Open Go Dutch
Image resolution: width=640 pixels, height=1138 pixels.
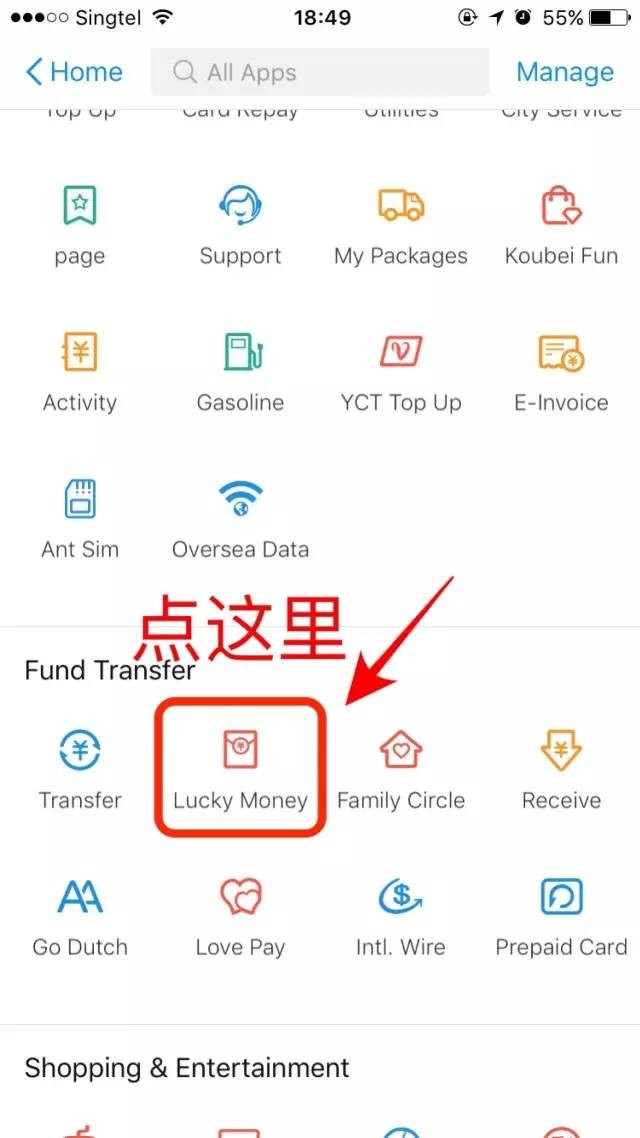point(80,915)
